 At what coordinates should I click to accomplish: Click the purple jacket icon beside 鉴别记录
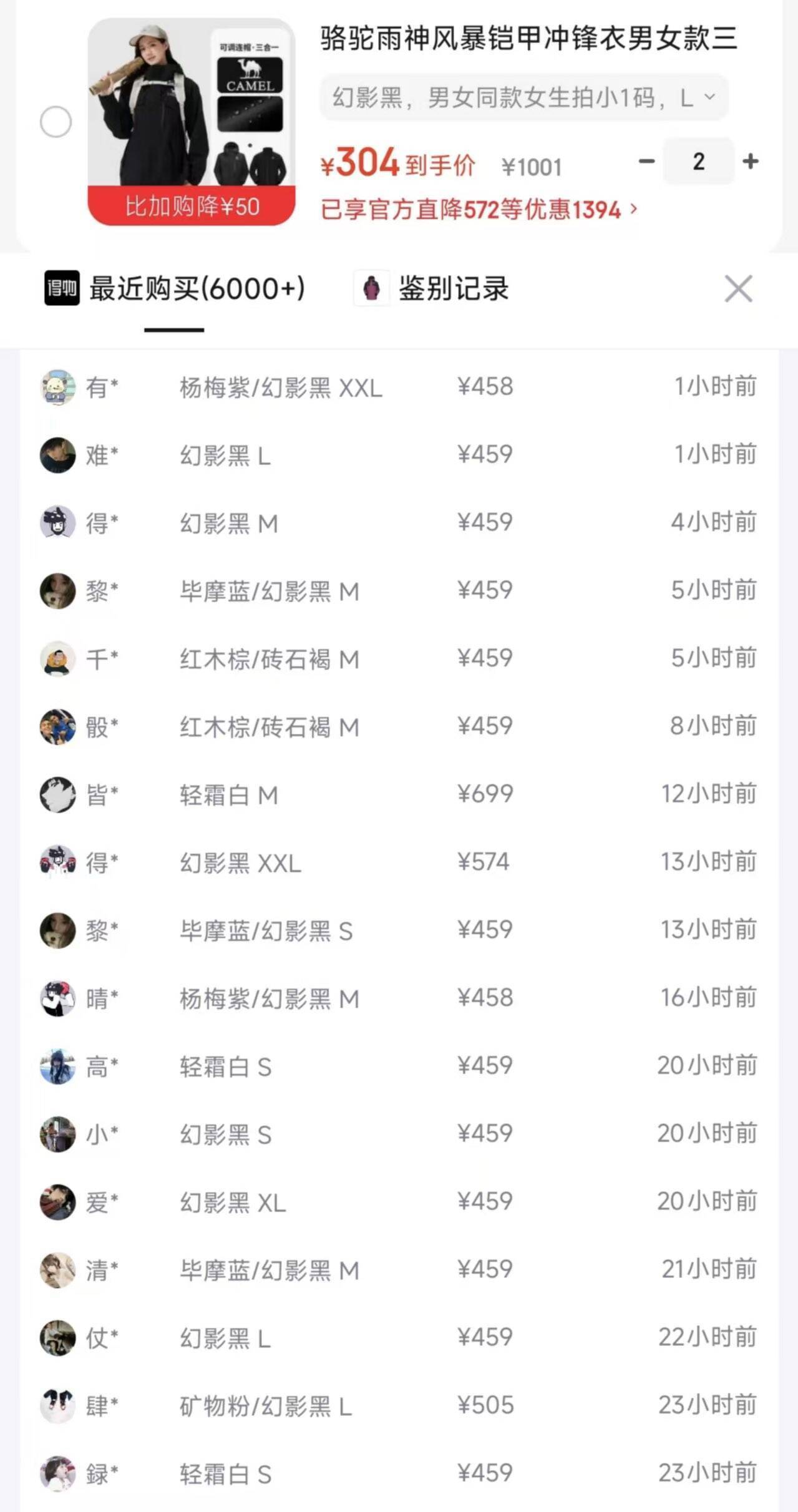(372, 288)
